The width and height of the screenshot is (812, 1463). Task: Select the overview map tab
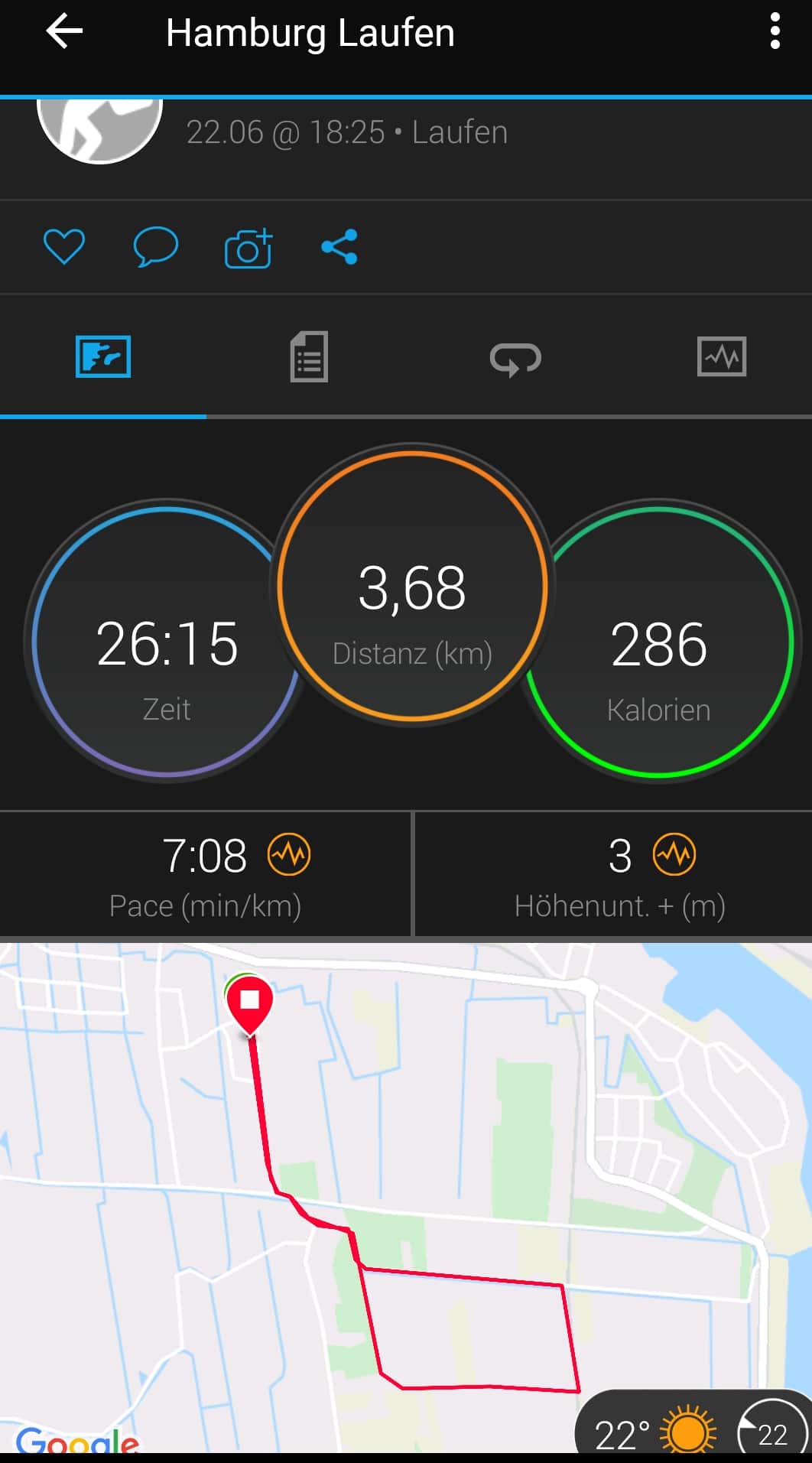103,357
